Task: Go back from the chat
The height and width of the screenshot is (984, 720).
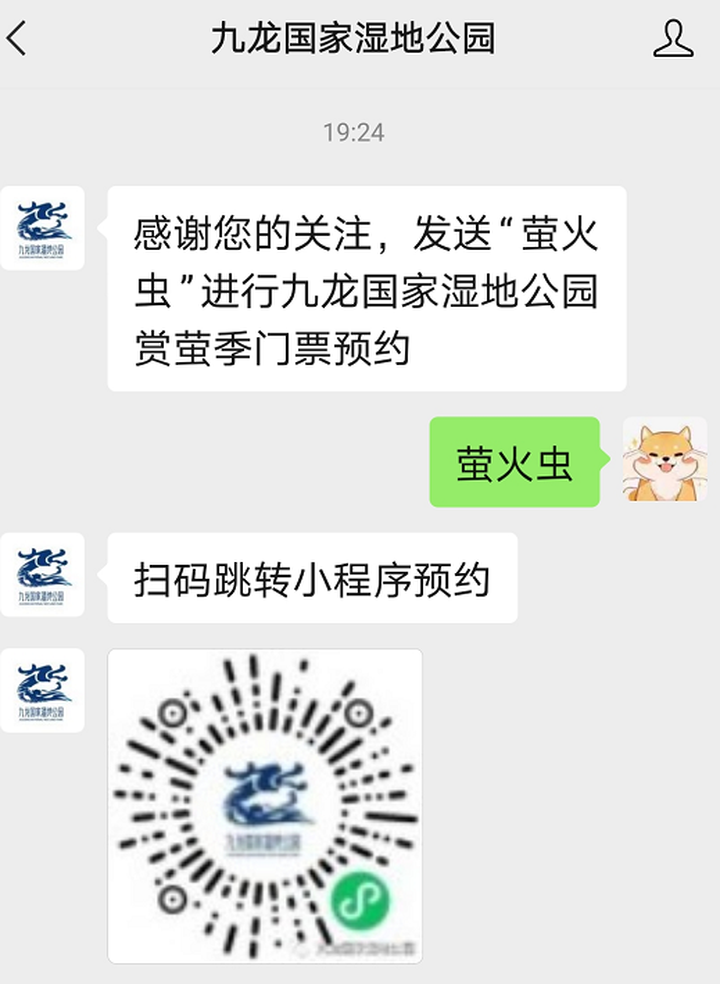Action: coord(18,40)
